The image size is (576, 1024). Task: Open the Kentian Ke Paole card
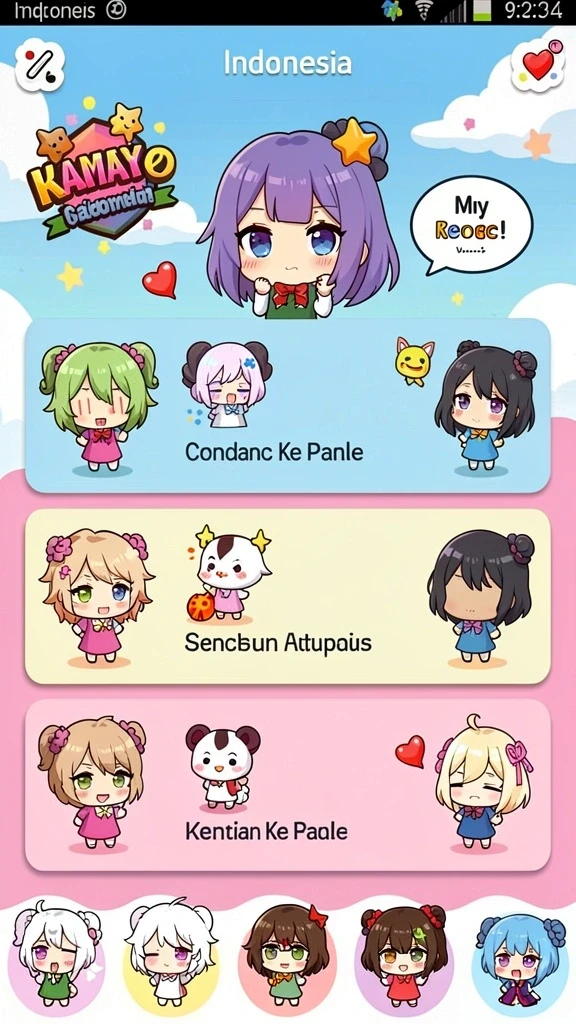[x=287, y=785]
